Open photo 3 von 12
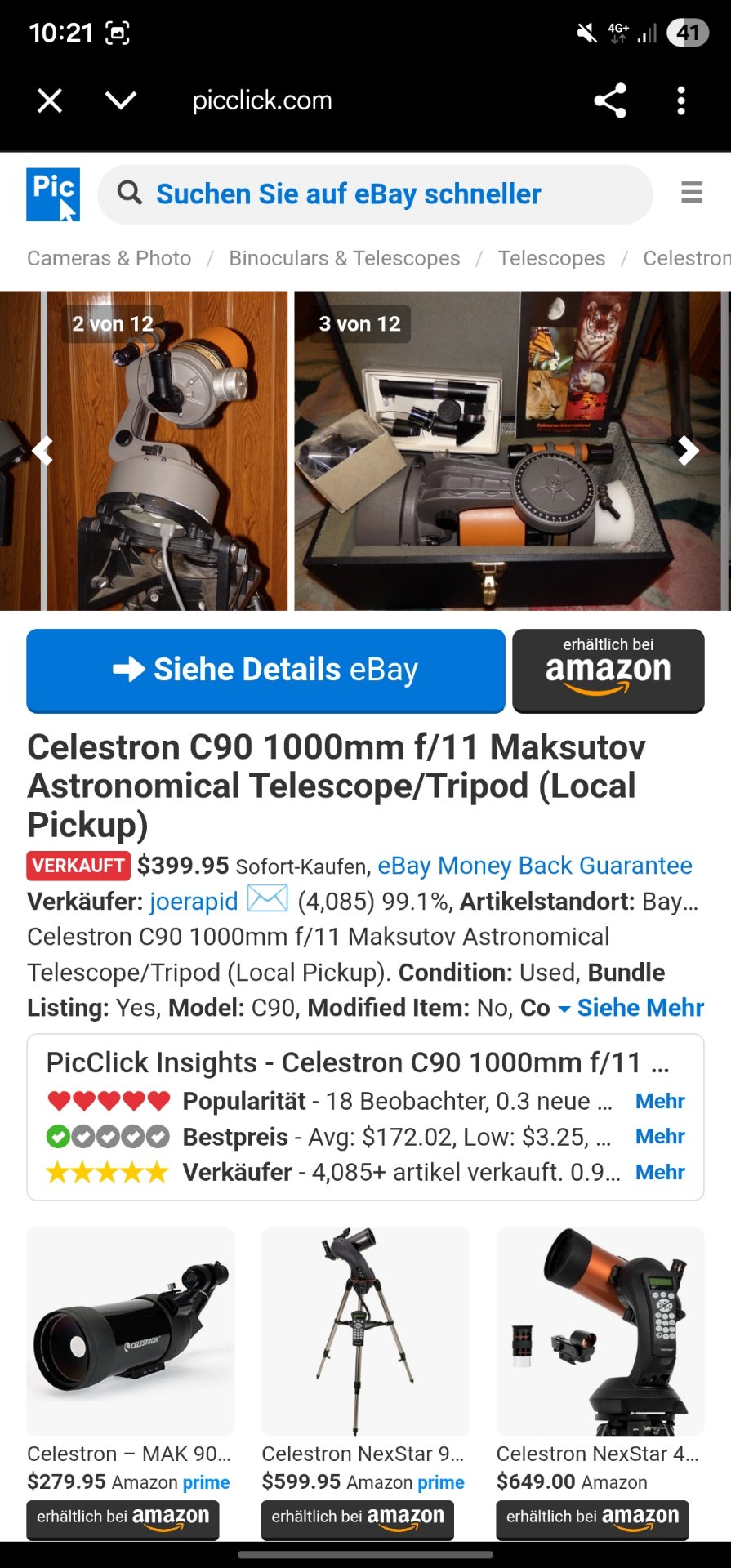 (x=507, y=451)
